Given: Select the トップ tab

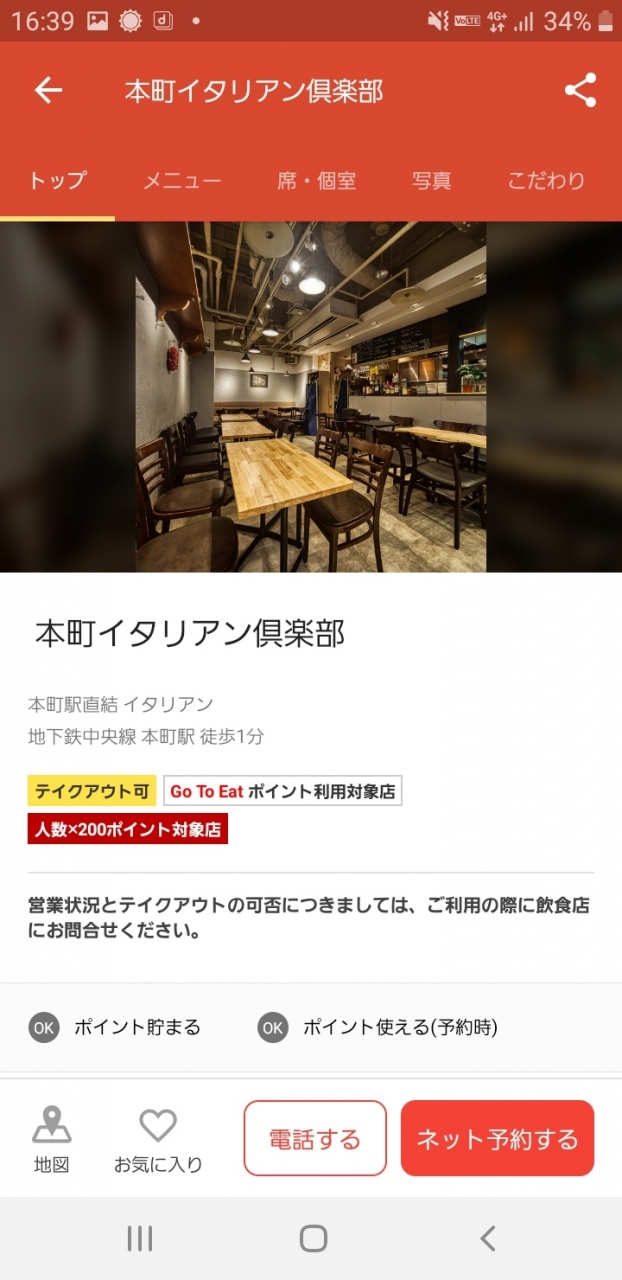Looking at the screenshot, I should (x=57, y=181).
